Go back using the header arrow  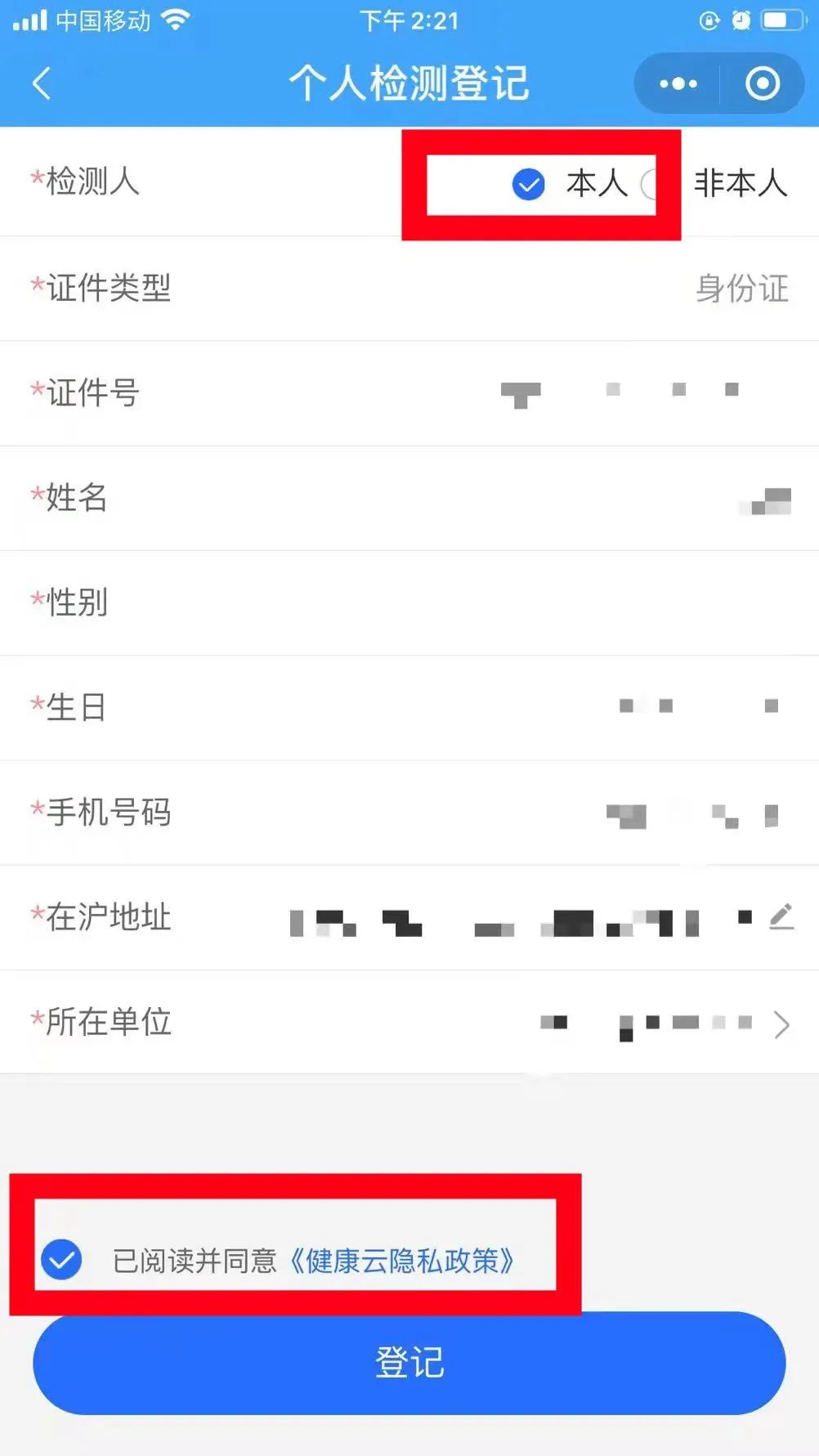[42, 83]
